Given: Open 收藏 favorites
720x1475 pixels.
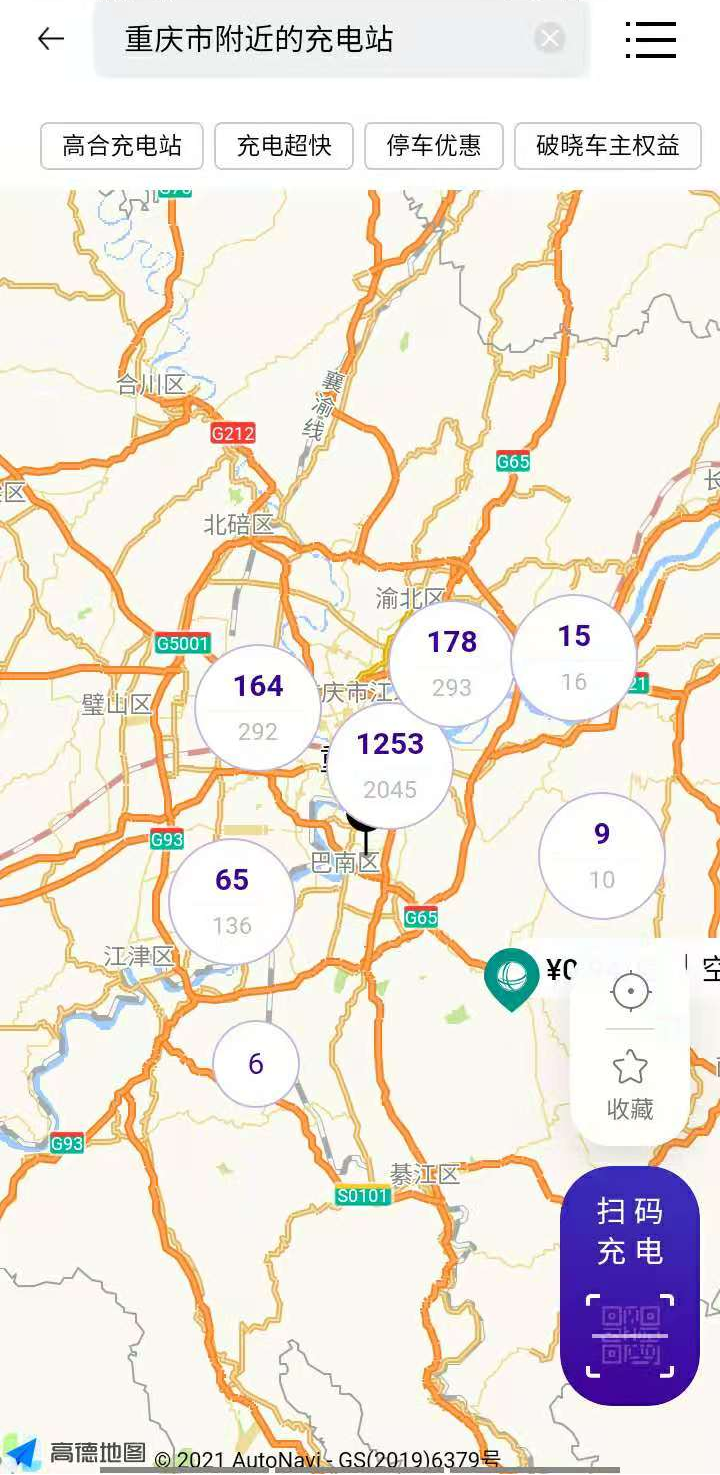Looking at the screenshot, I should 630,1085.
